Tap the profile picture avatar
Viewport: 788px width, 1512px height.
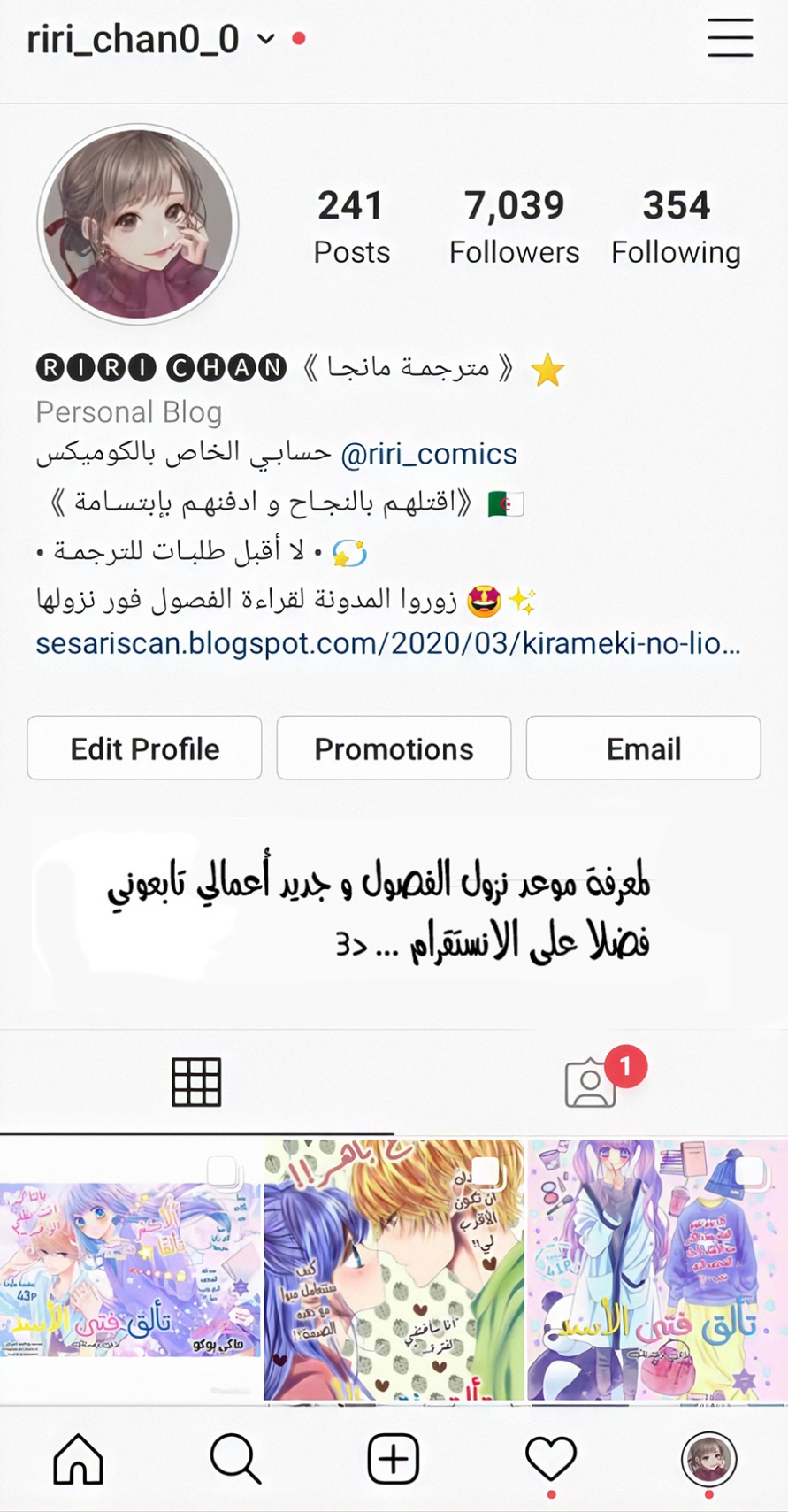tap(138, 225)
